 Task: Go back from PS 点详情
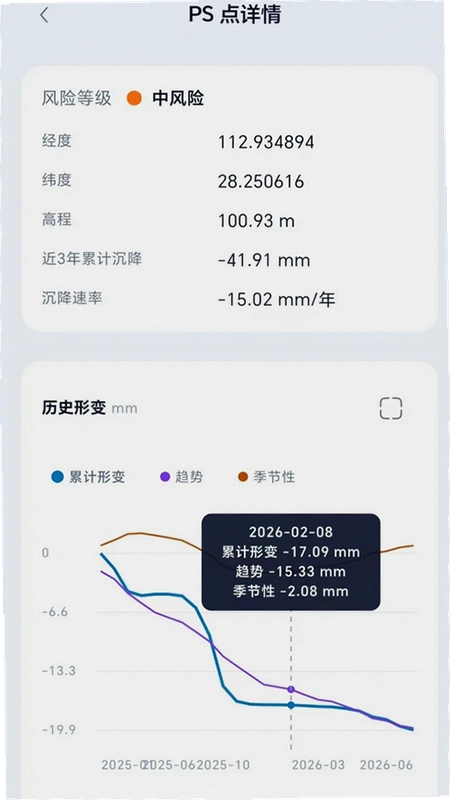pyautogui.click(x=44, y=15)
